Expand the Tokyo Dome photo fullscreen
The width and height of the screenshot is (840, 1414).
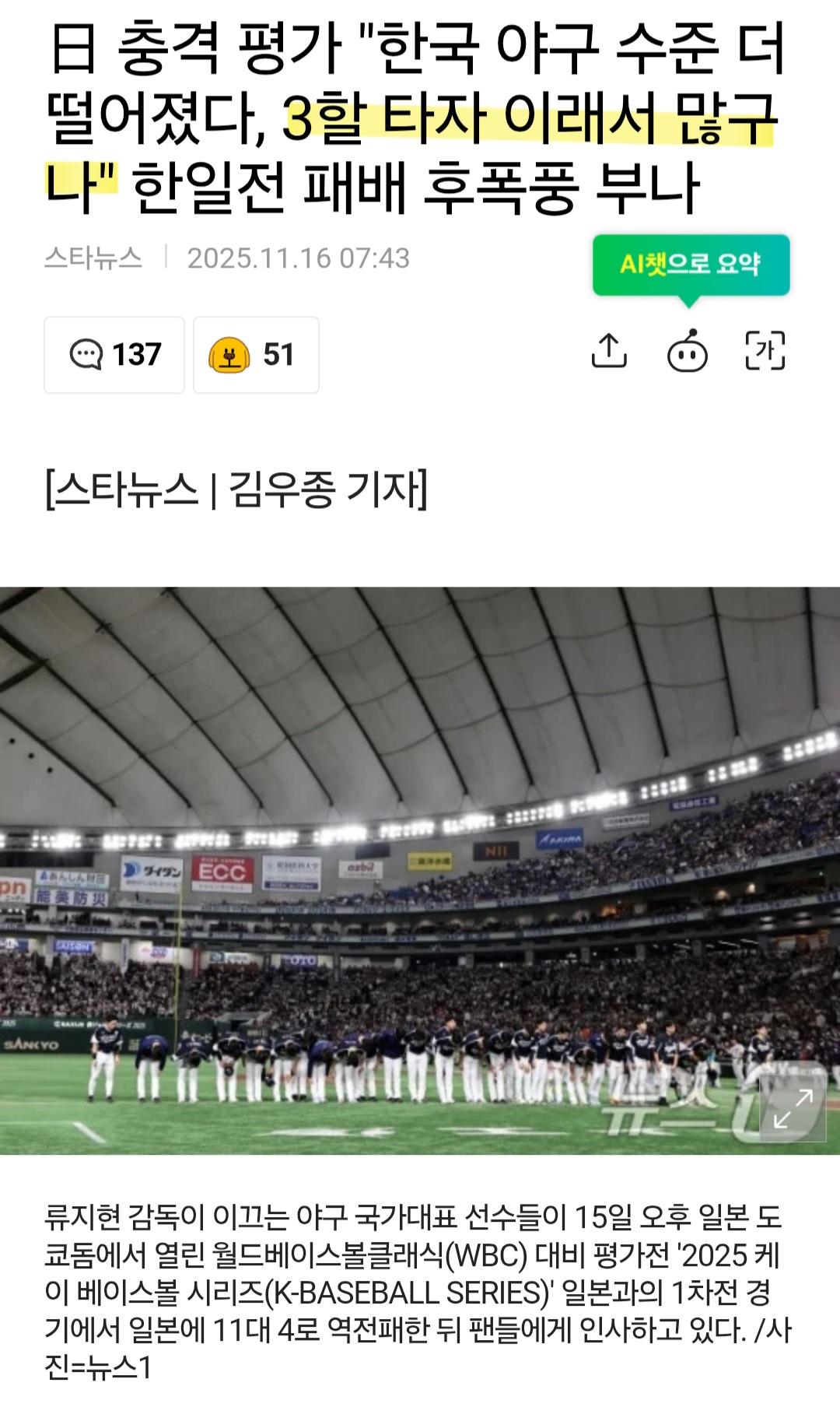pyautogui.click(x=793, y=1109)
